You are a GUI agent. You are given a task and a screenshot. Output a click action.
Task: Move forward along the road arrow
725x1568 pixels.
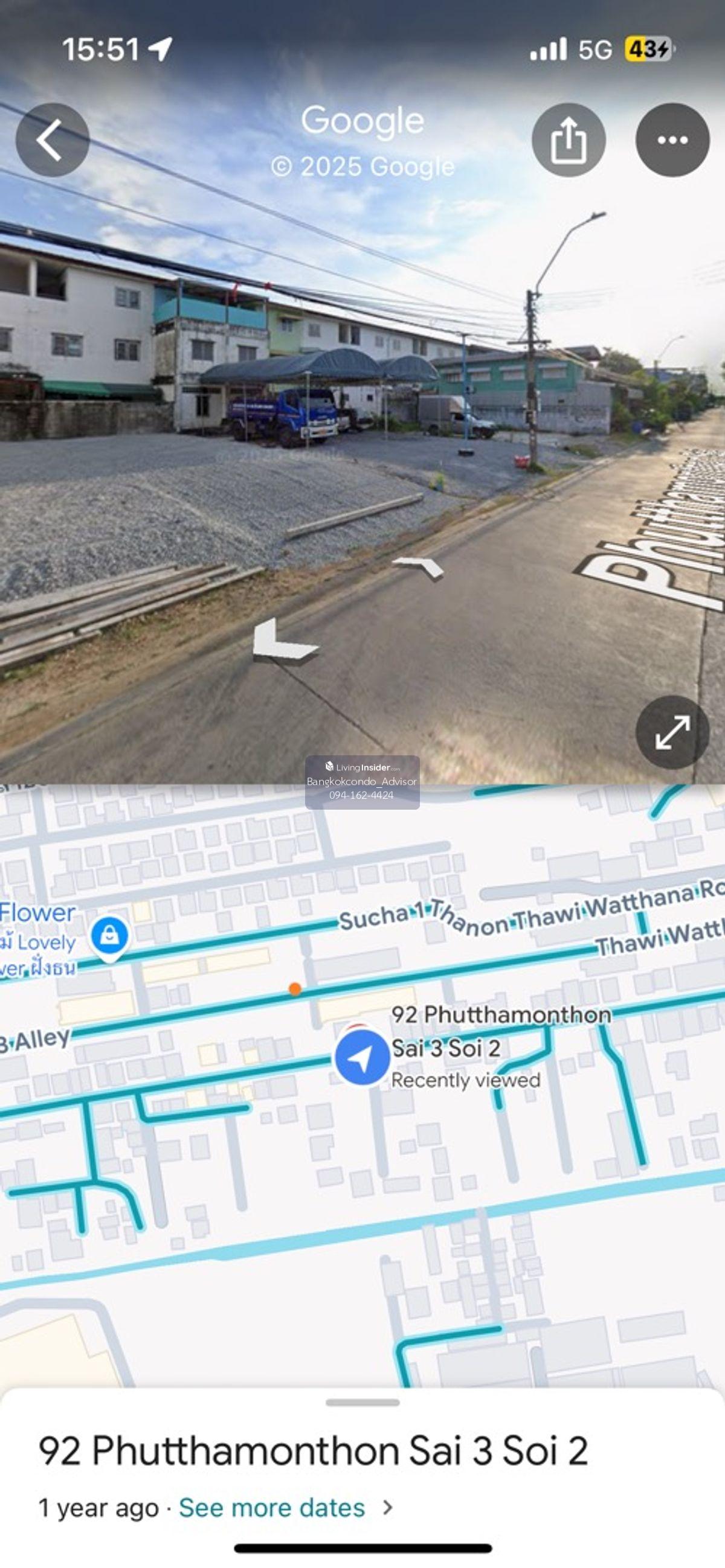[x=420, y=566]
